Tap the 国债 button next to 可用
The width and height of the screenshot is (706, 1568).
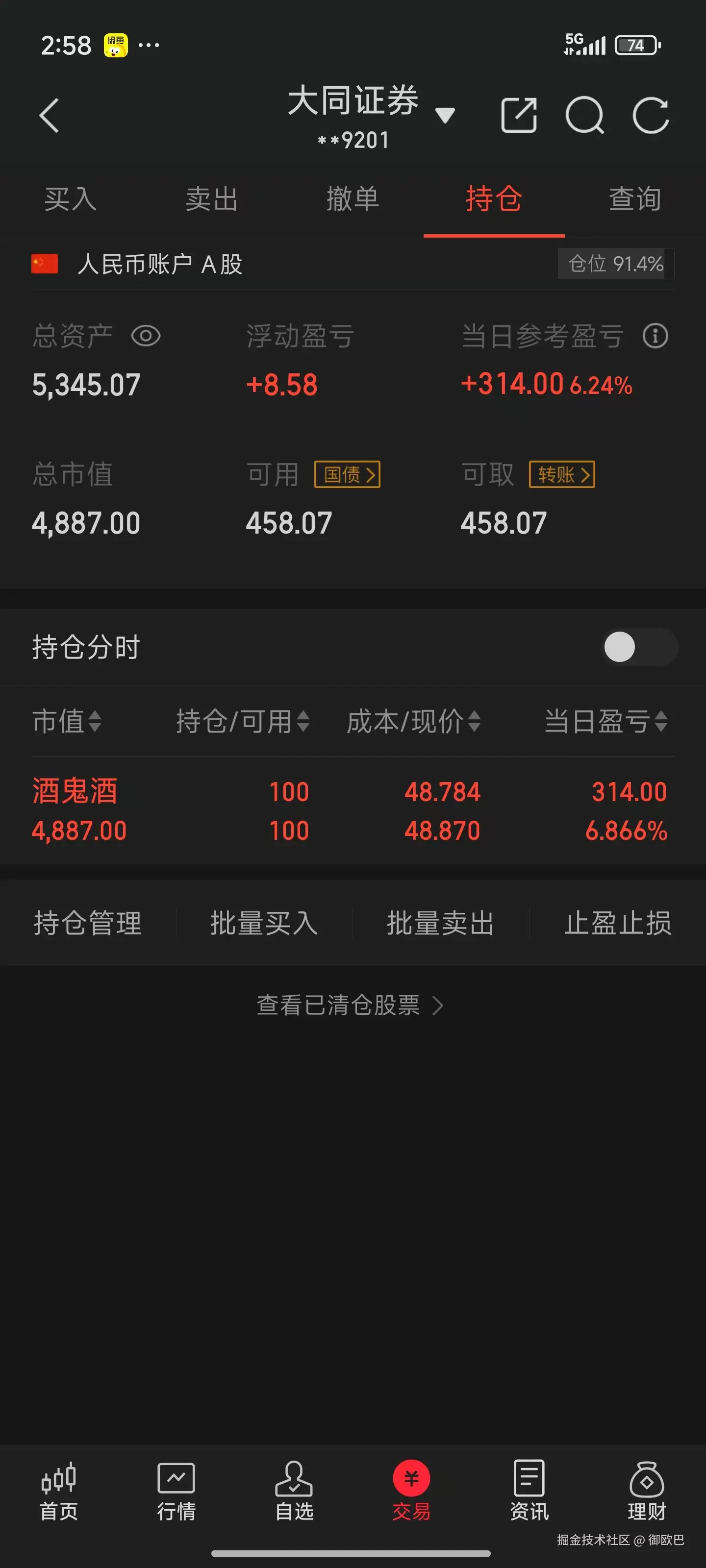347,475
